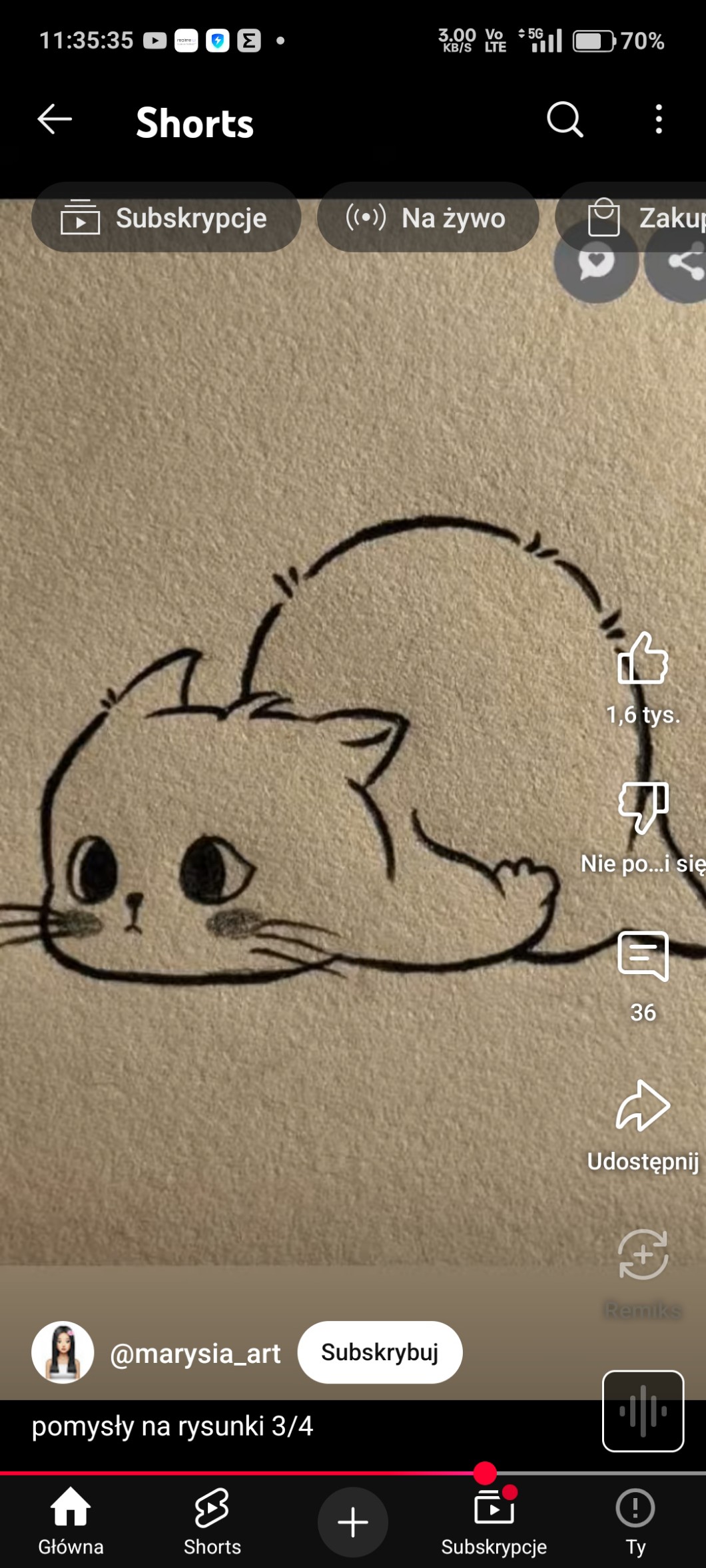The image size is (706, 1568).
Task: Create new content with the plus button
Action: click(x=352, y=1522)
